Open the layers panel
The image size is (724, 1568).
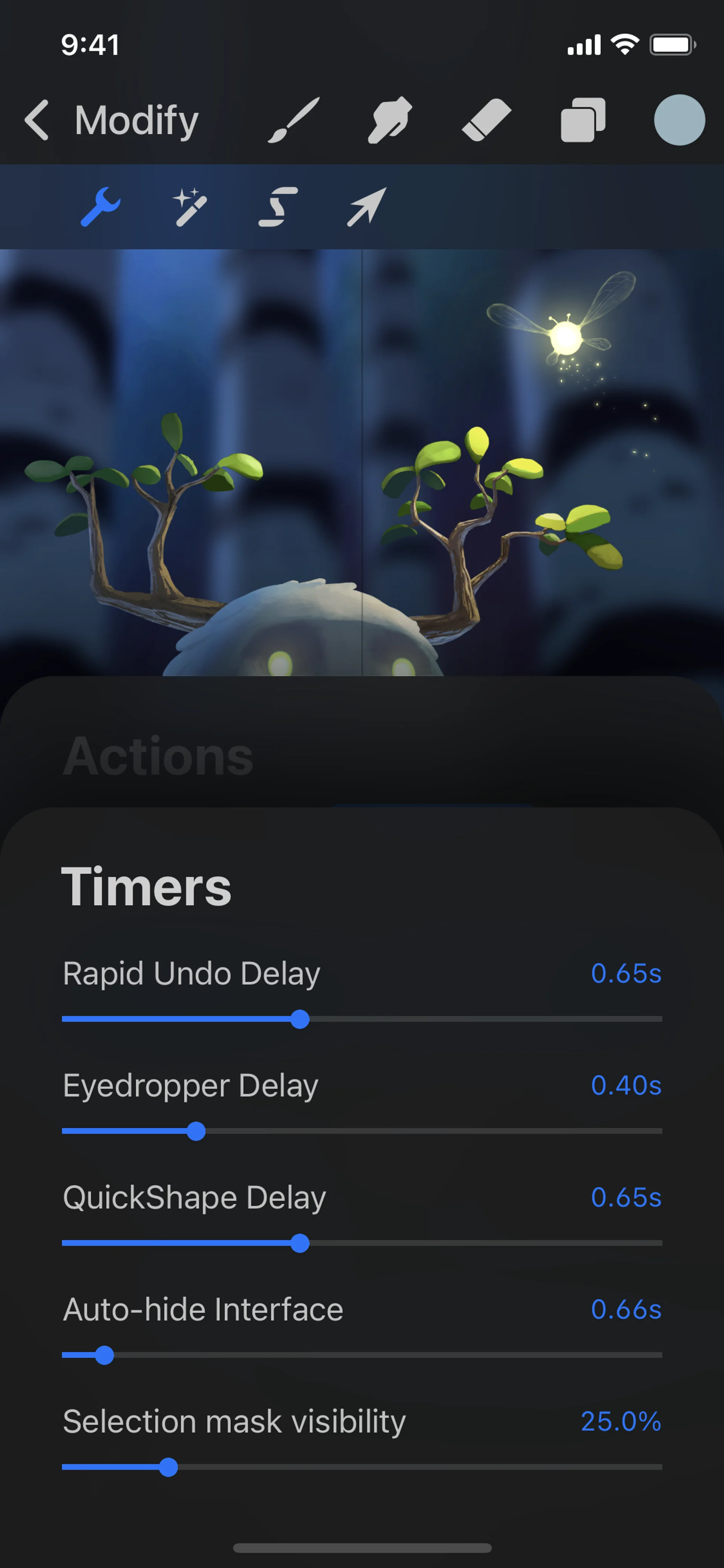click(x=582, y=120)
